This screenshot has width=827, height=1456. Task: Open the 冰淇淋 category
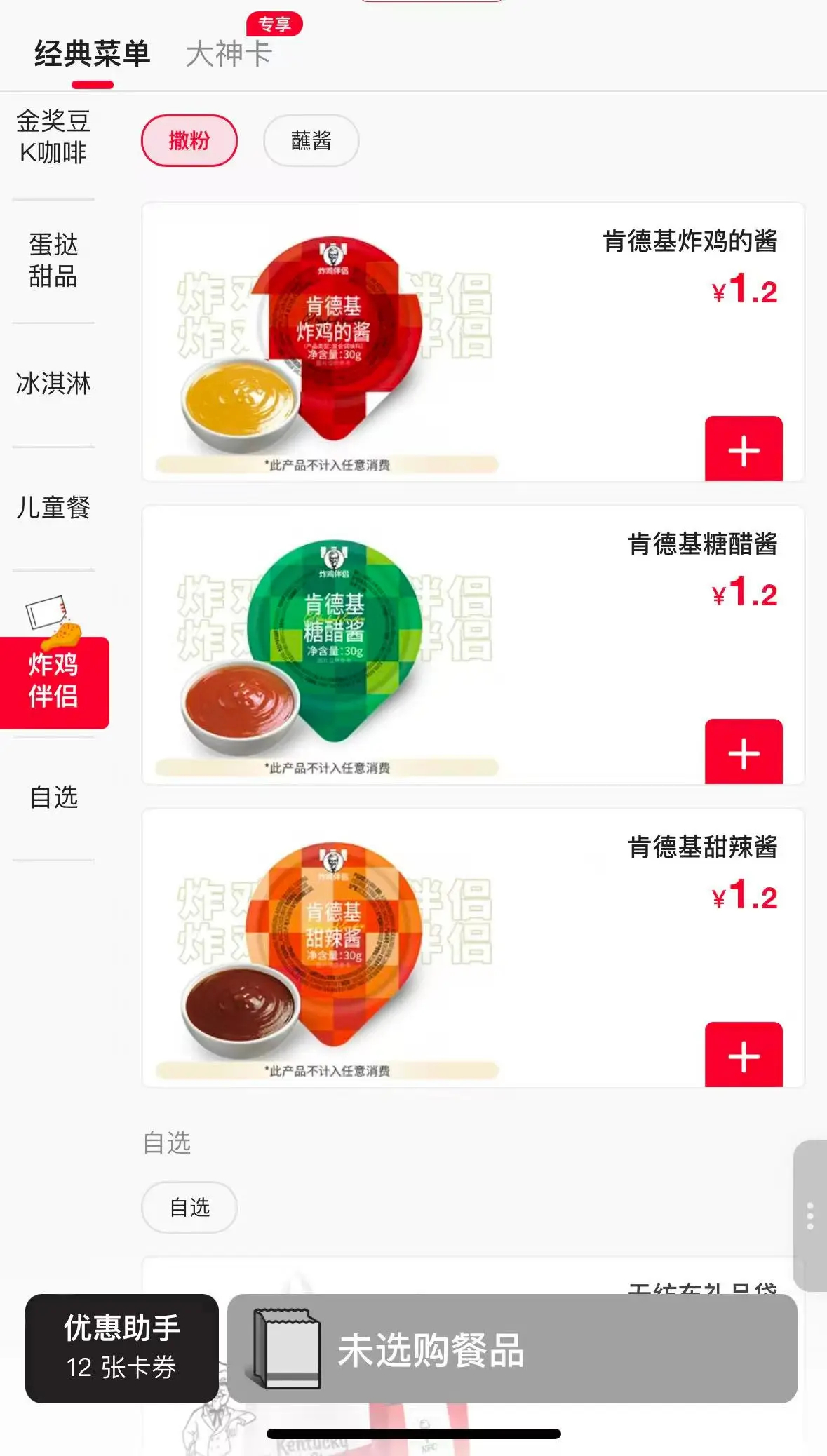pyautogui.click(x=54, y=384)
